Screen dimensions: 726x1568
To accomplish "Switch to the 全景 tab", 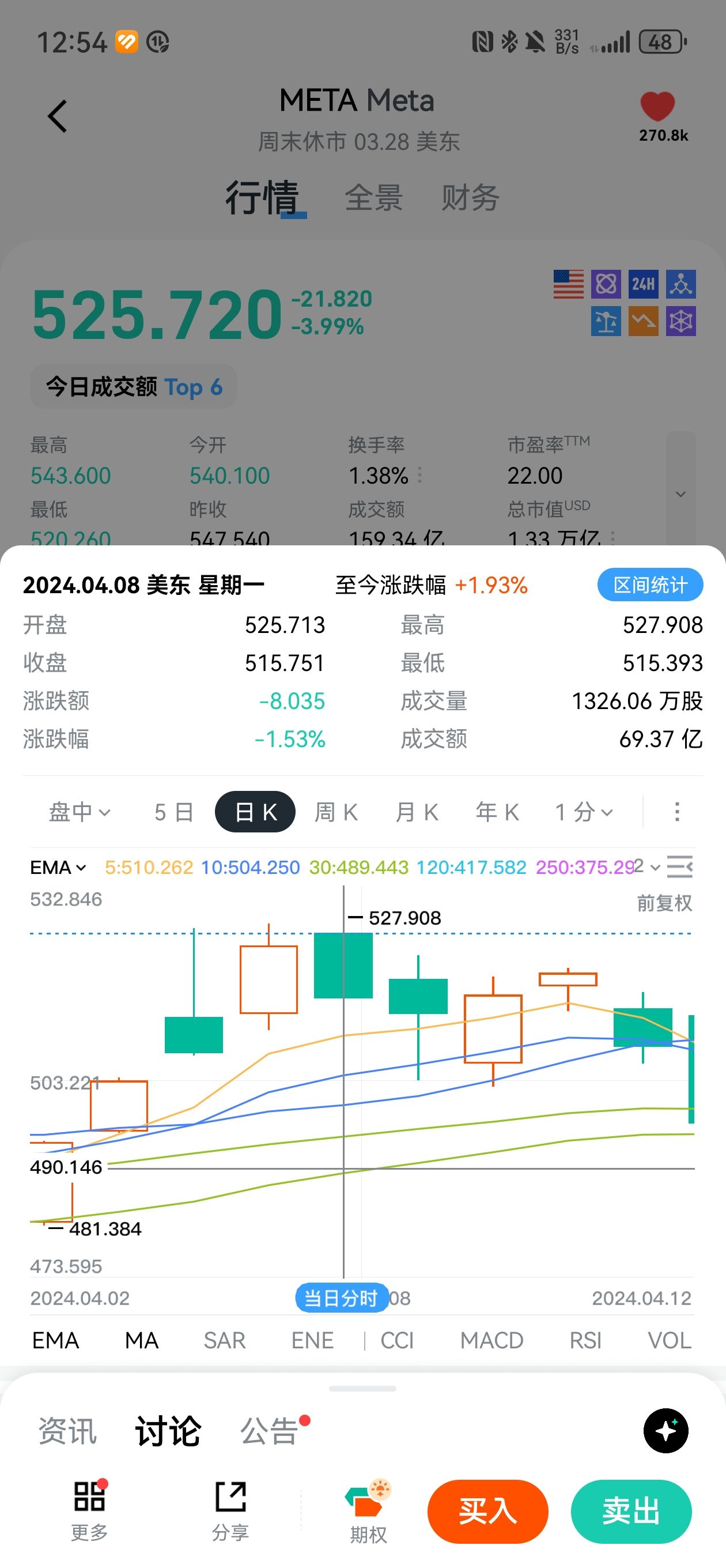I will pos(373,198).
